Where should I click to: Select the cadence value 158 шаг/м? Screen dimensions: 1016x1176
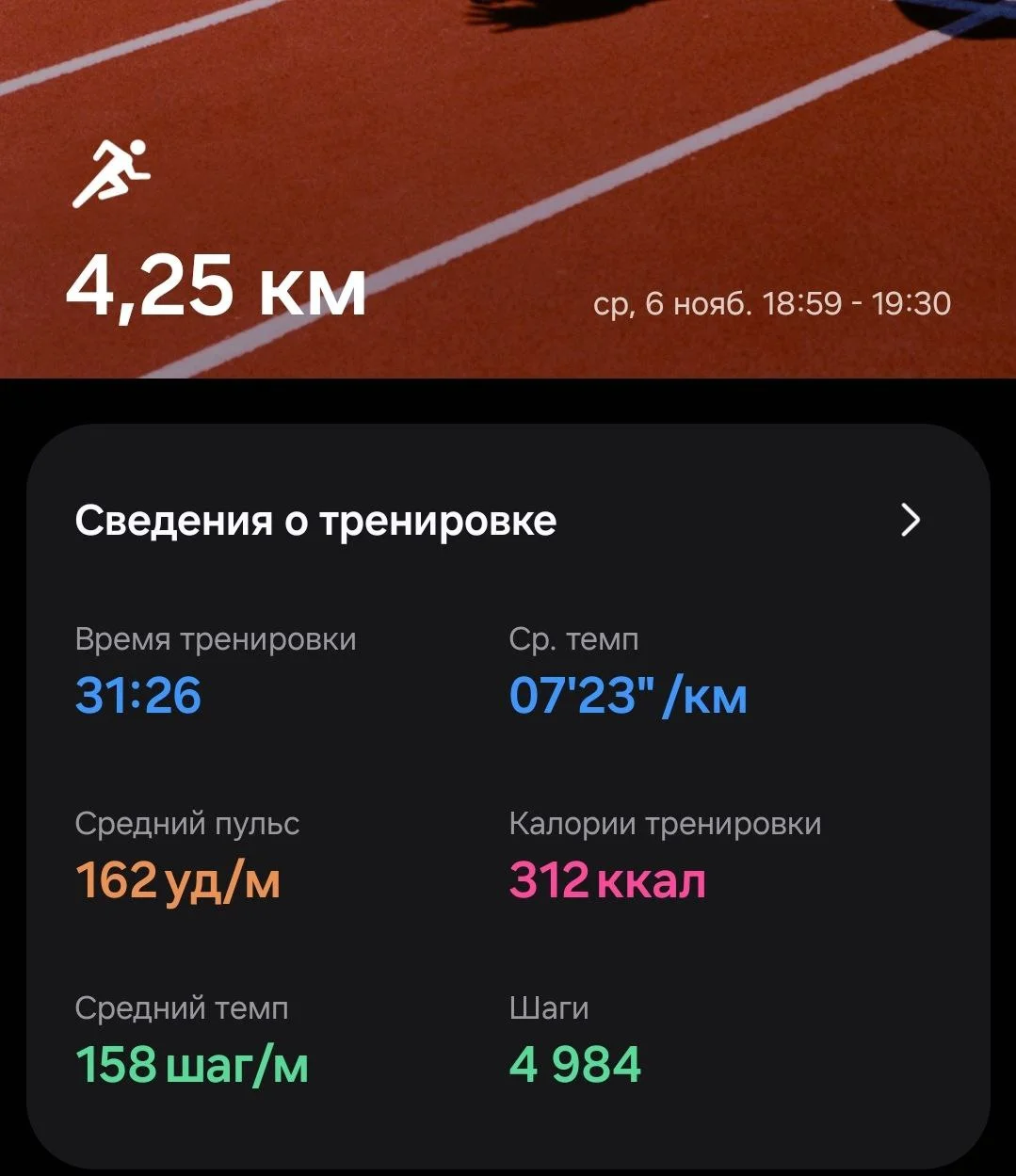[191, 1065]
